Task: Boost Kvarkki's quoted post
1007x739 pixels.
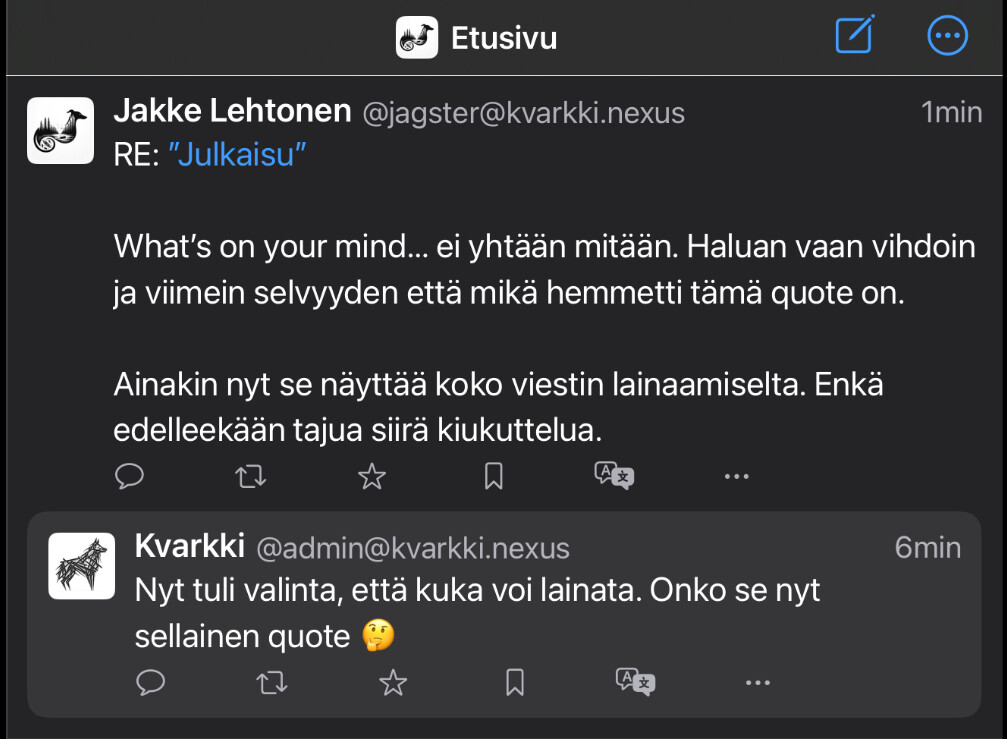Action: (272, 683)
